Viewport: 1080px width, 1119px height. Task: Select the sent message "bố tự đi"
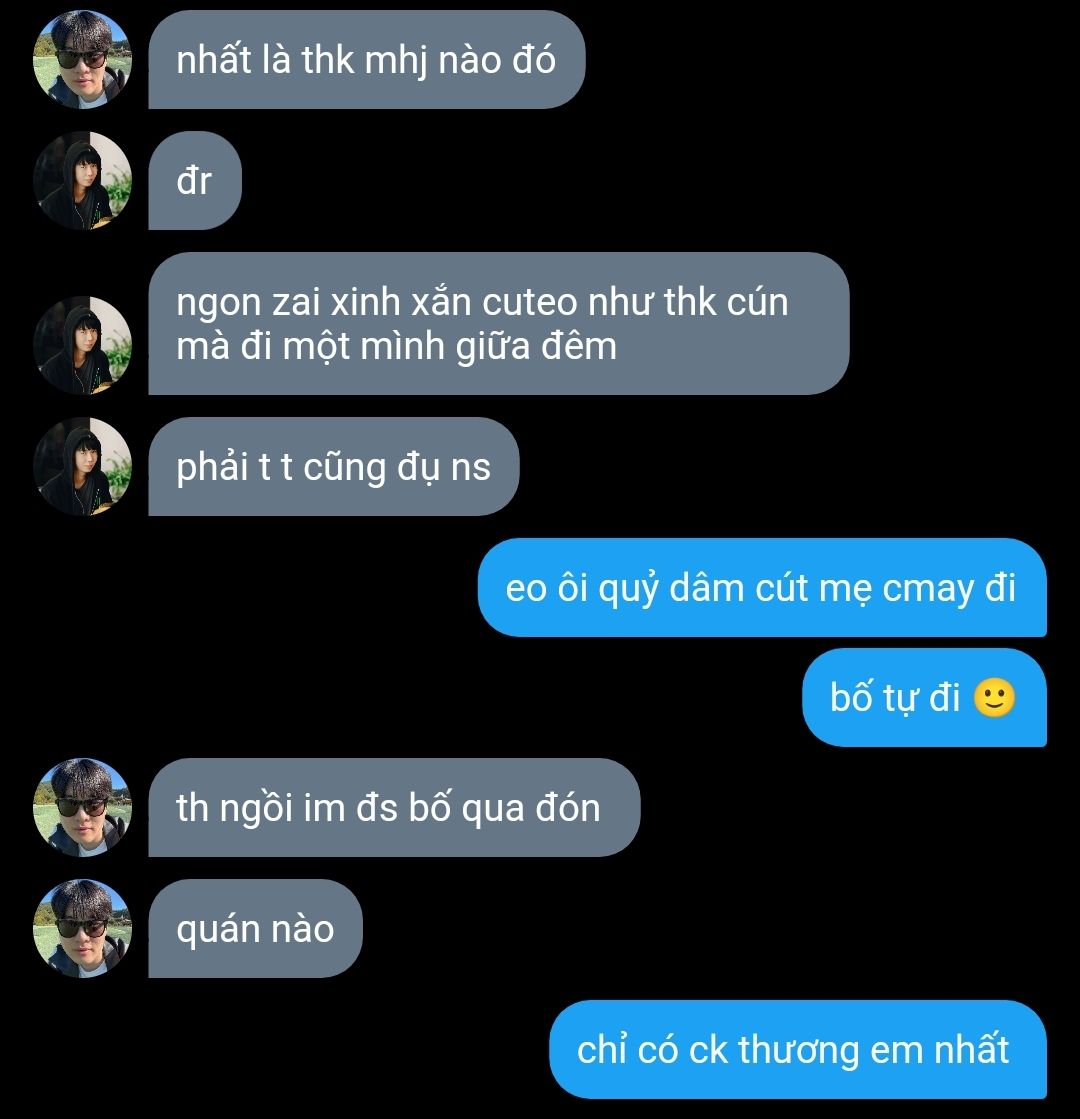click(923, 697)
